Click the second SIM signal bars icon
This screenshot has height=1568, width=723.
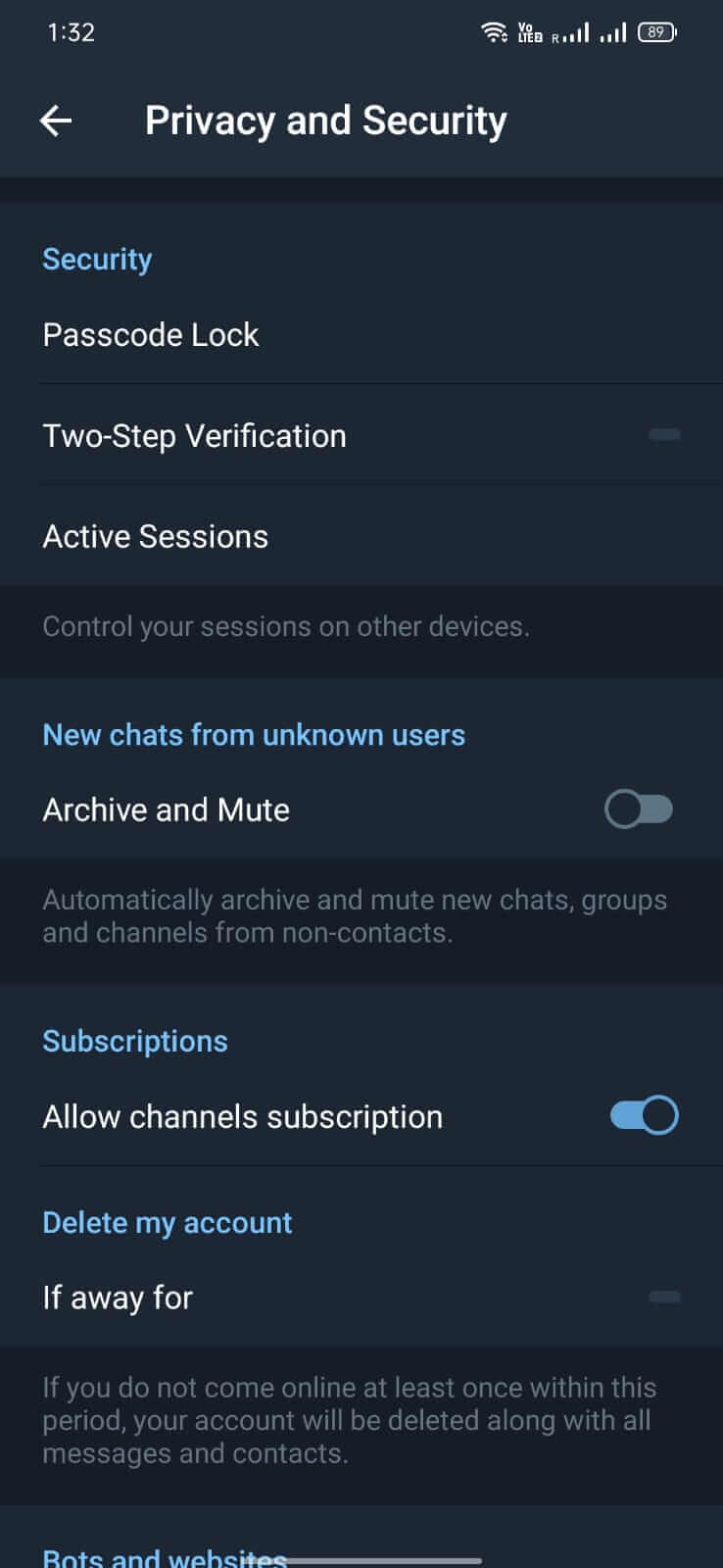pyautogui.click(x=613, y=32)
